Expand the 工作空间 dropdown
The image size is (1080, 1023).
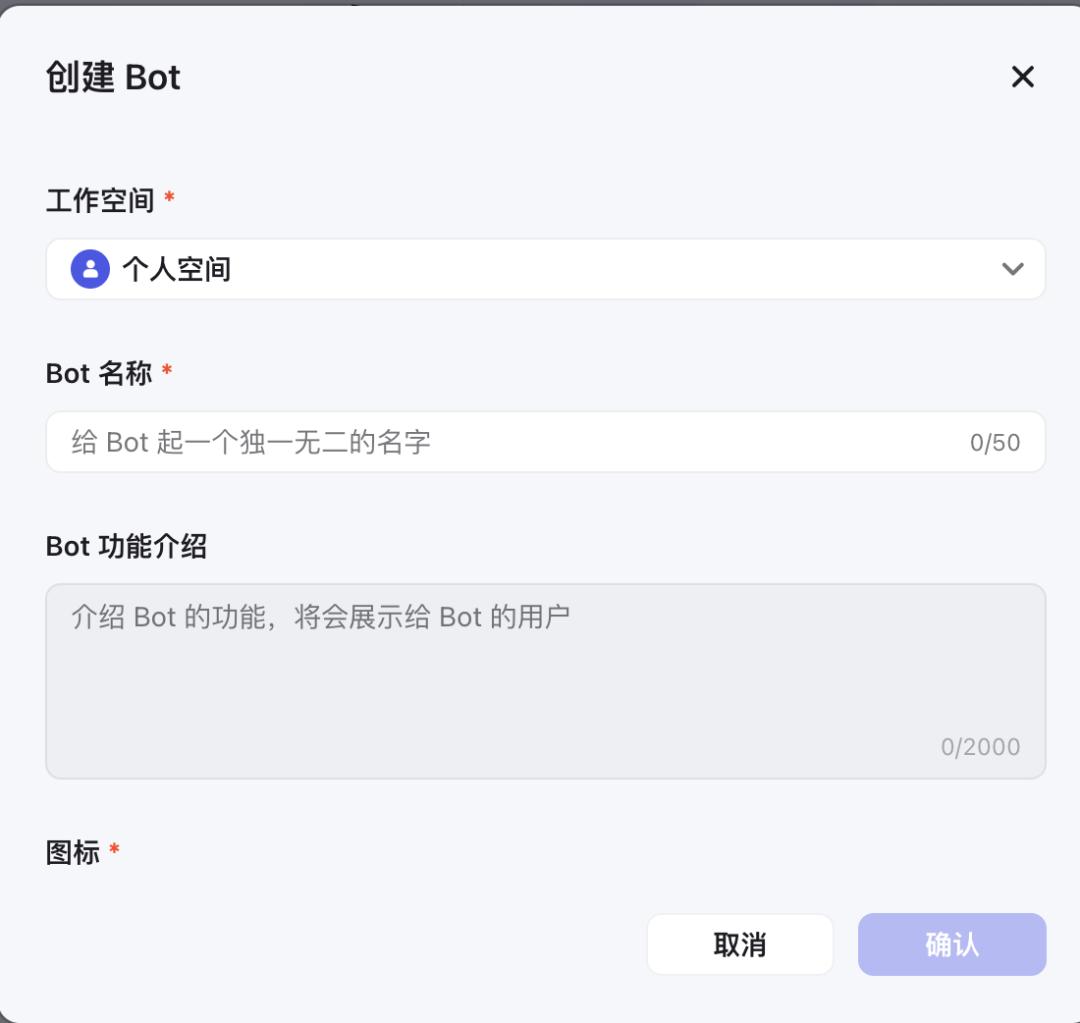coord(546,269)
